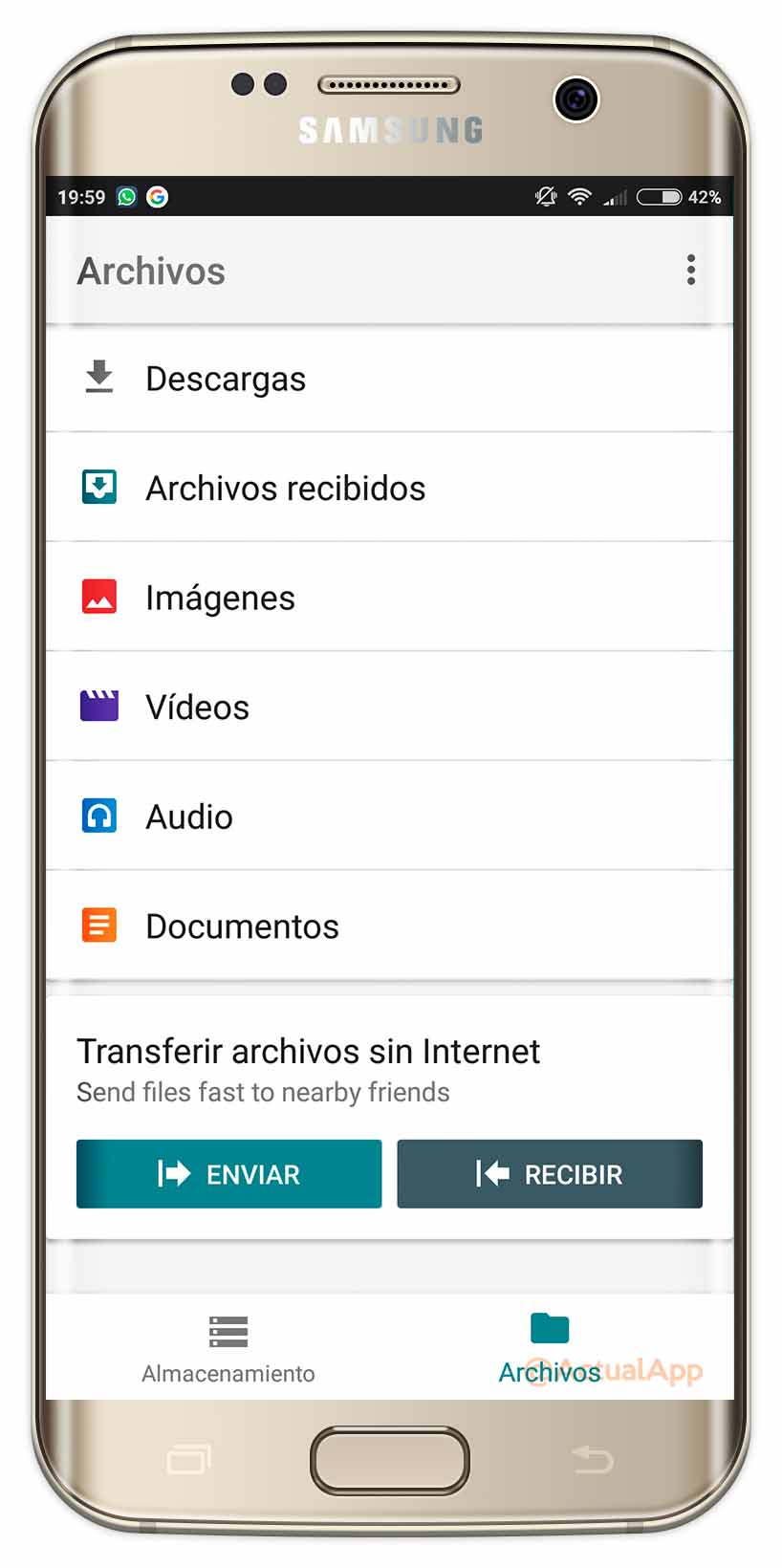Image resolution: width=782 pixels, height=1568 pixels.
Task: Open the Vídeos category
Action: (x=389, y=708)
